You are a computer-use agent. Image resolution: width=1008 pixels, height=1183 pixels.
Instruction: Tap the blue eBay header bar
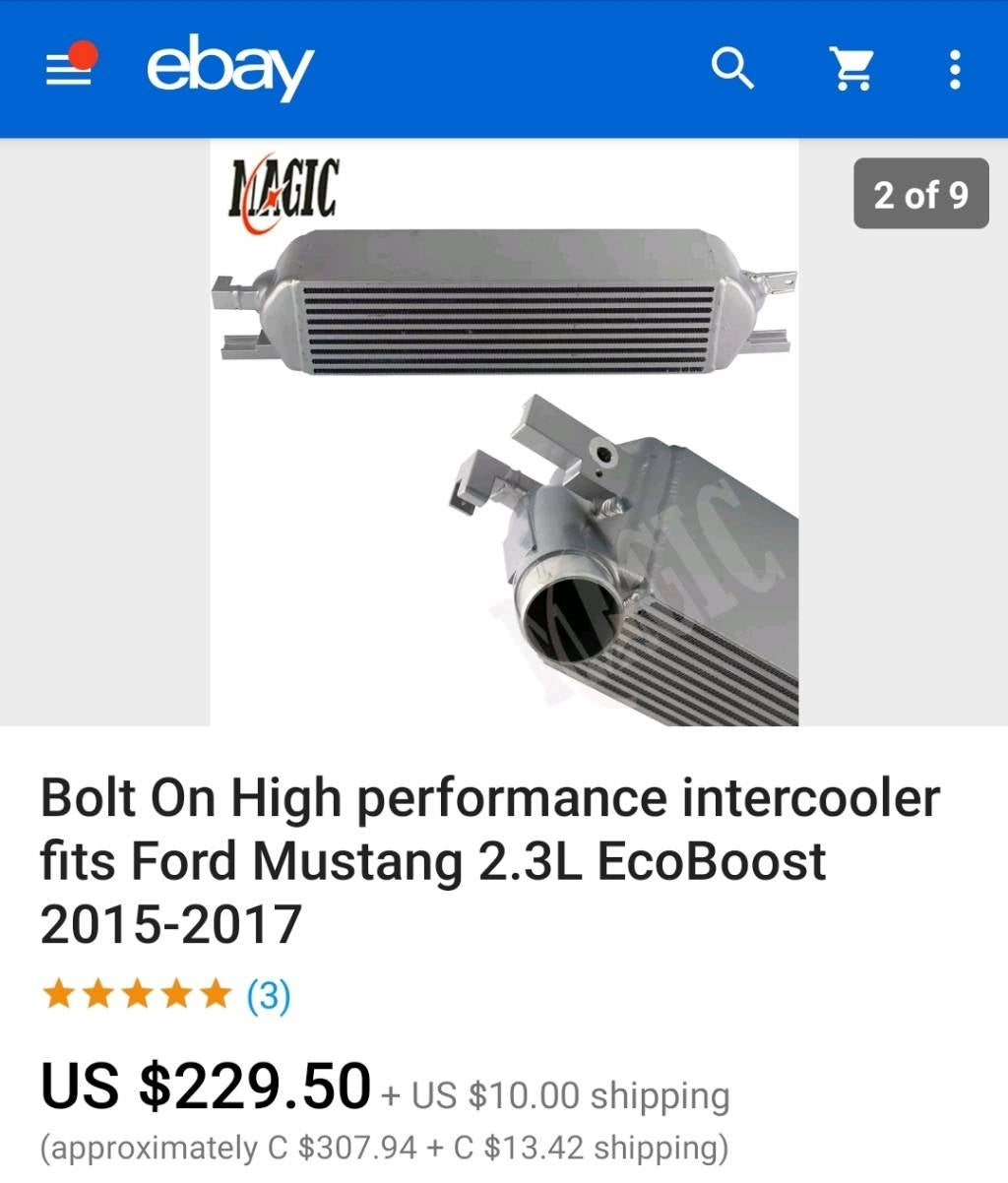tap(504, 68)
